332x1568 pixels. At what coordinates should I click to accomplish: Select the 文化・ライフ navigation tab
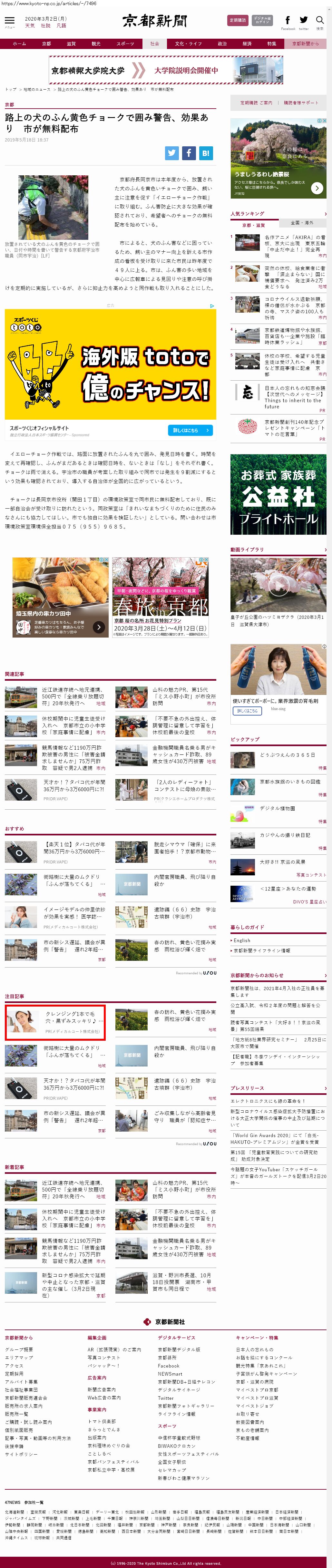188,44
